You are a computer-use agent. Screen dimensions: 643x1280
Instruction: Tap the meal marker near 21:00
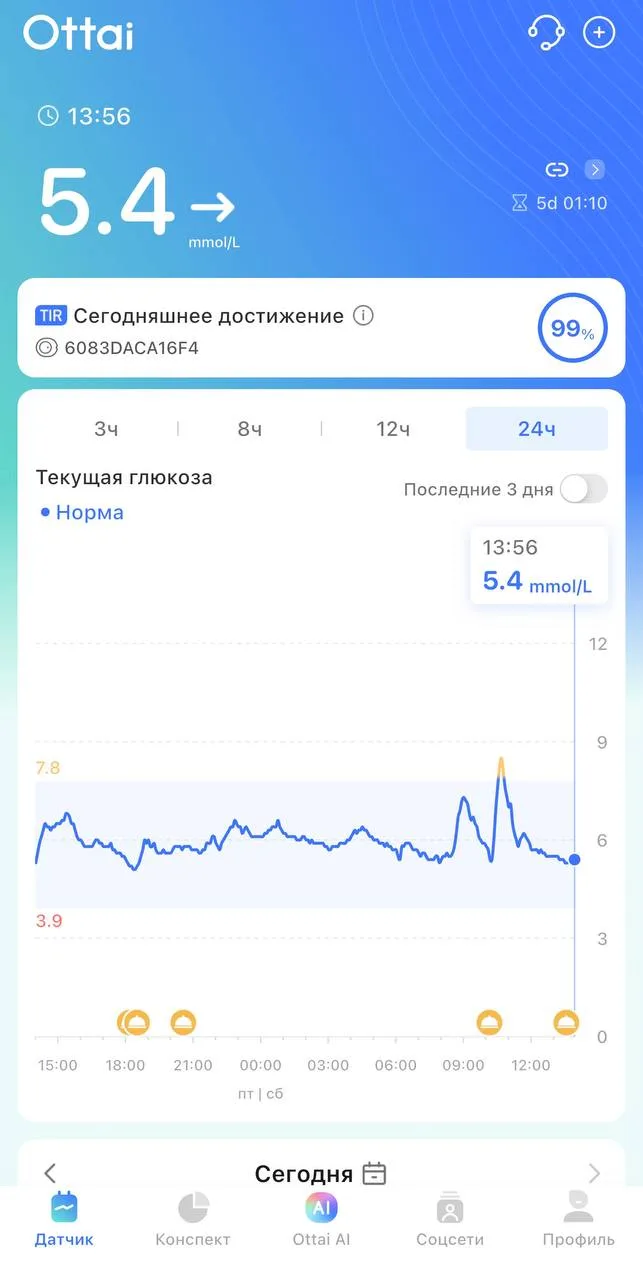click(x=182, y=1022)
